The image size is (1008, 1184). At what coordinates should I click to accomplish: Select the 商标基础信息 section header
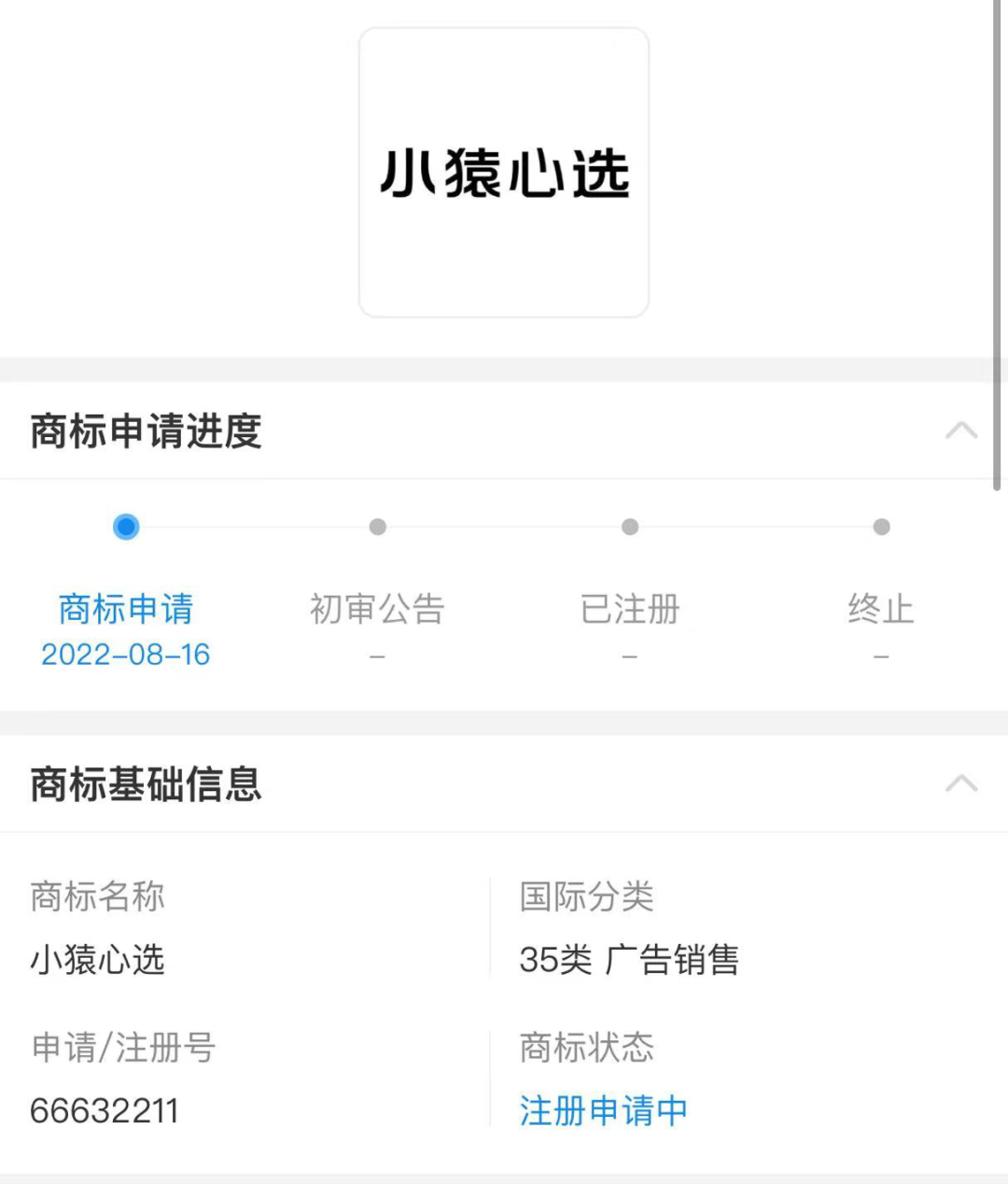tap(146, 785)
